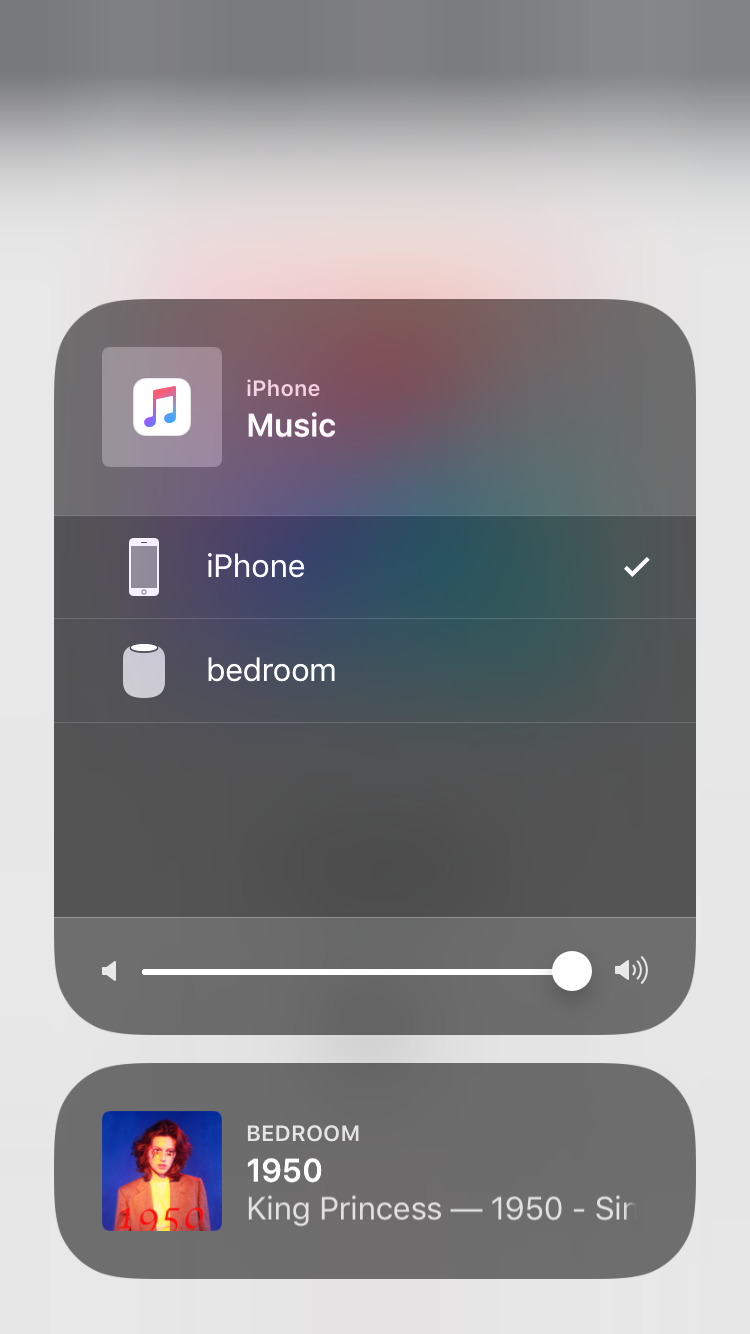This screenshot has height=1334, width=750.
Task: Tap the iPhone Music header card
Action: click(374, 407)
